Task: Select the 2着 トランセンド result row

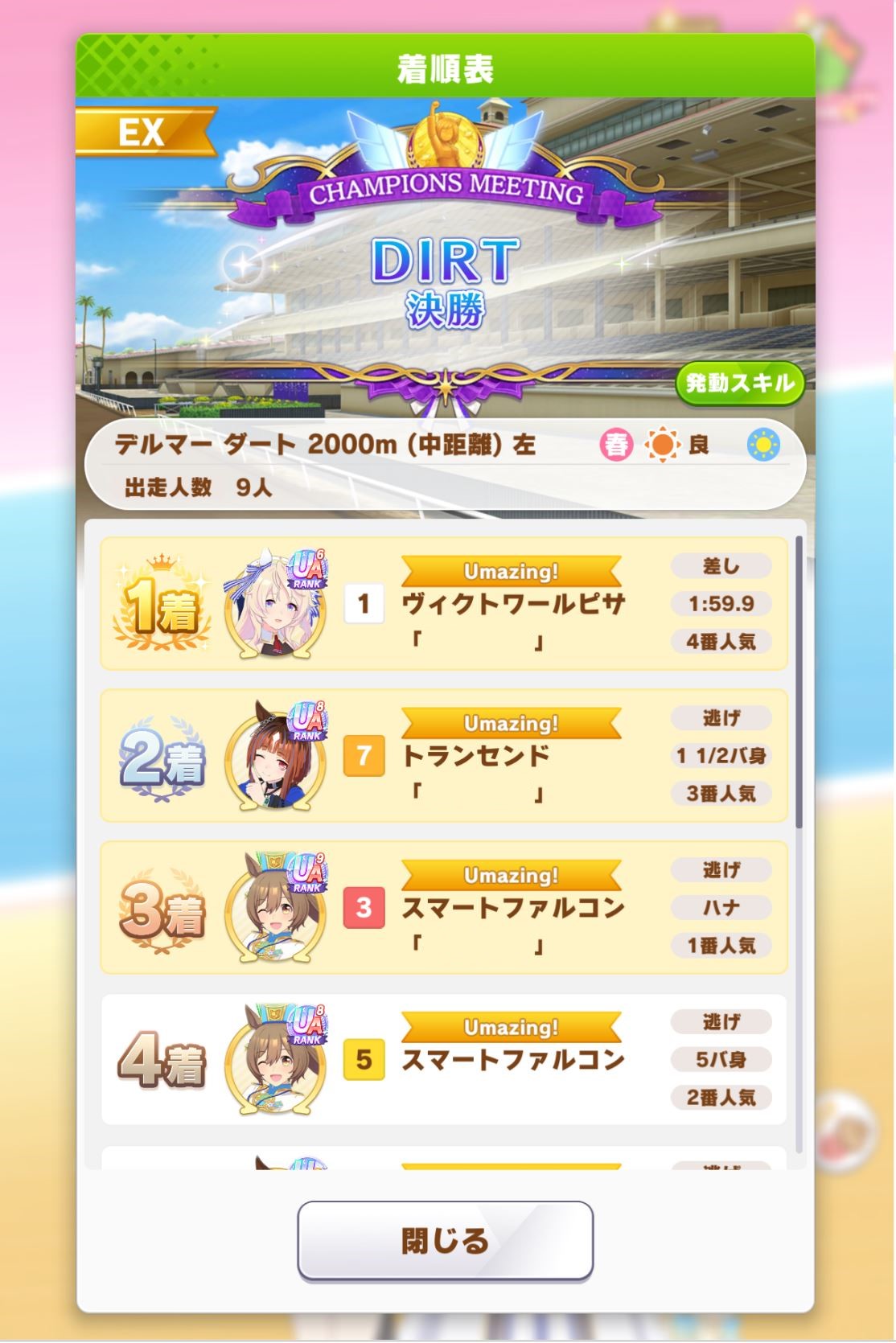Action: (443, 756)
